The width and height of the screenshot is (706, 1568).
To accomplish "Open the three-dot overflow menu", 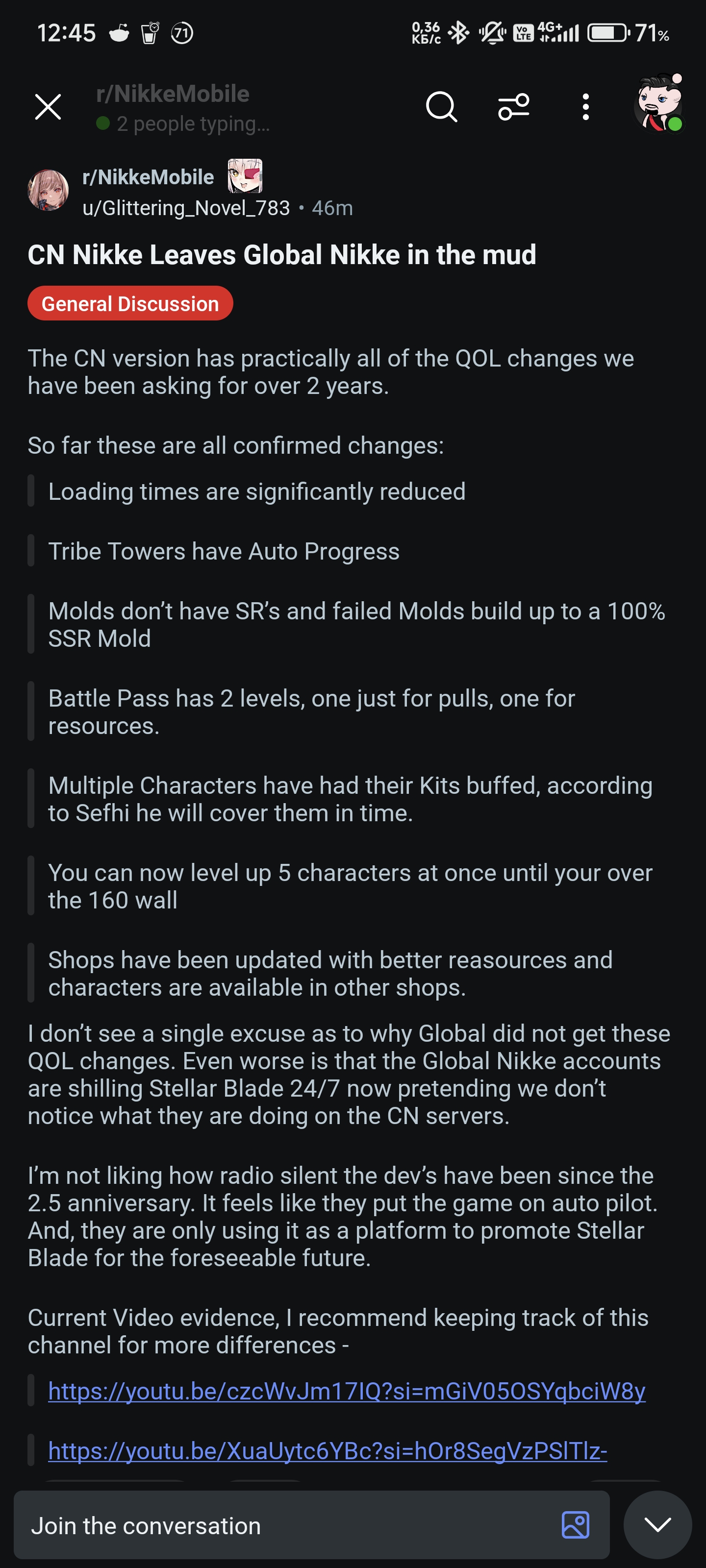I will 585,107.
